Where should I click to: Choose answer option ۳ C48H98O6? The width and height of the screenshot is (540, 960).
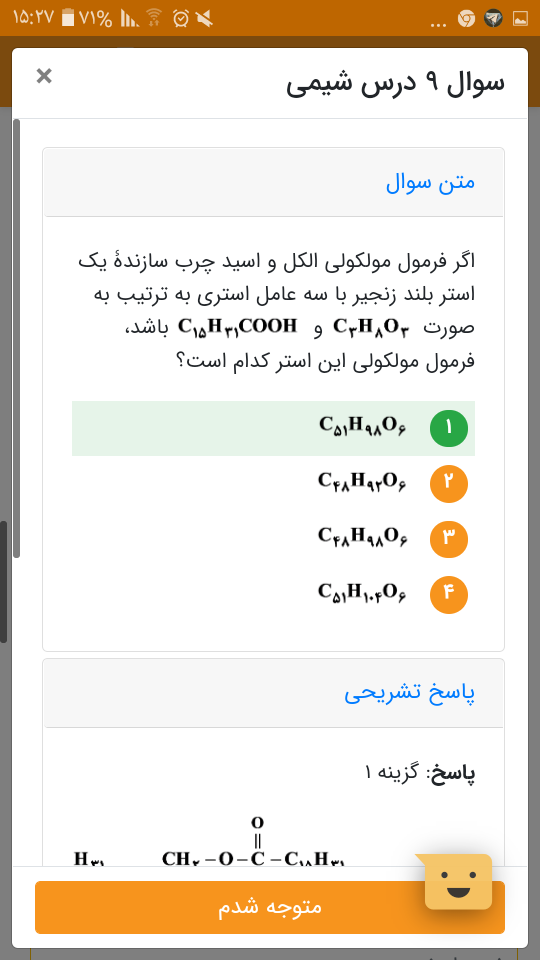(x=273, y=539)
